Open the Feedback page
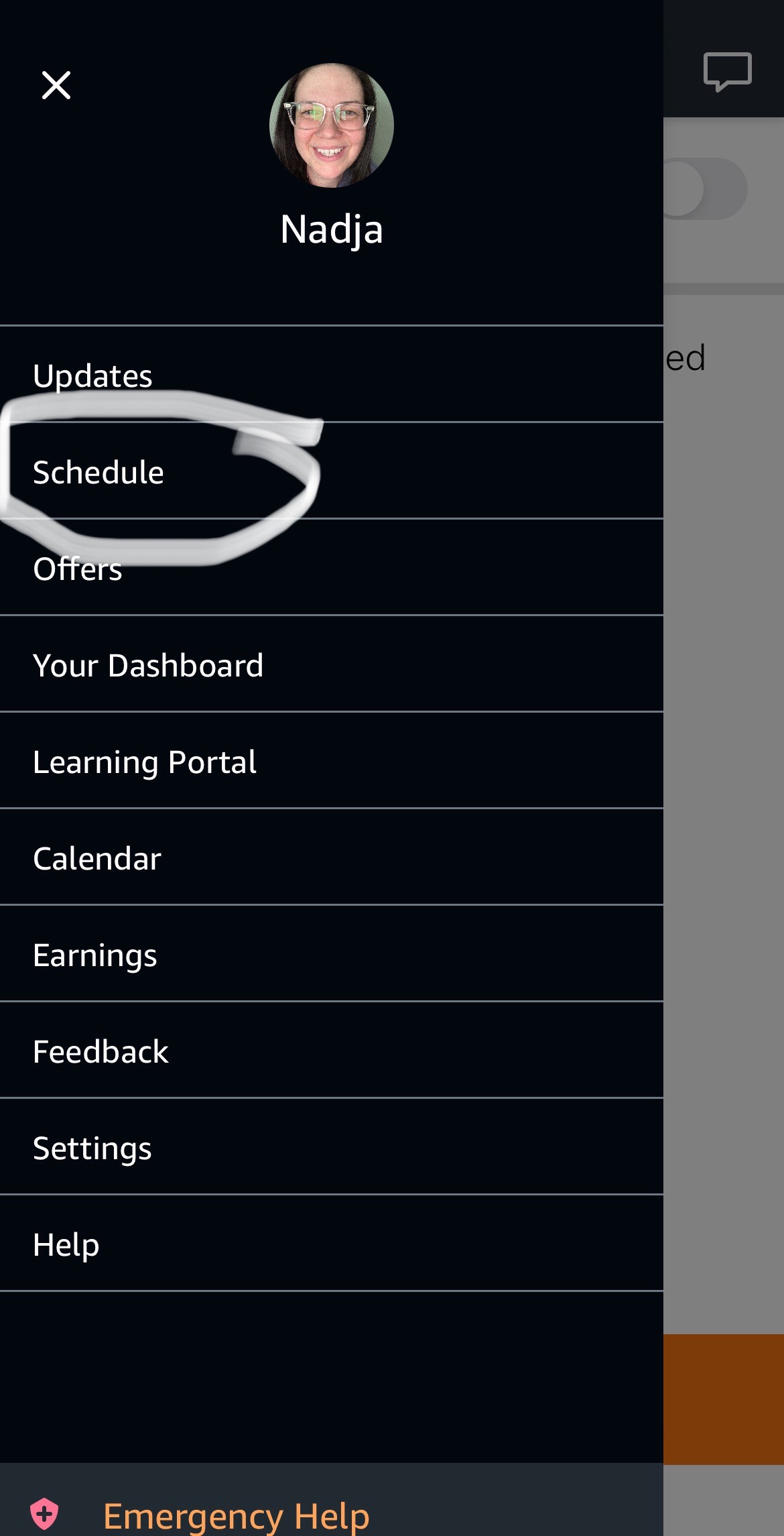 tap(101, 1051)
